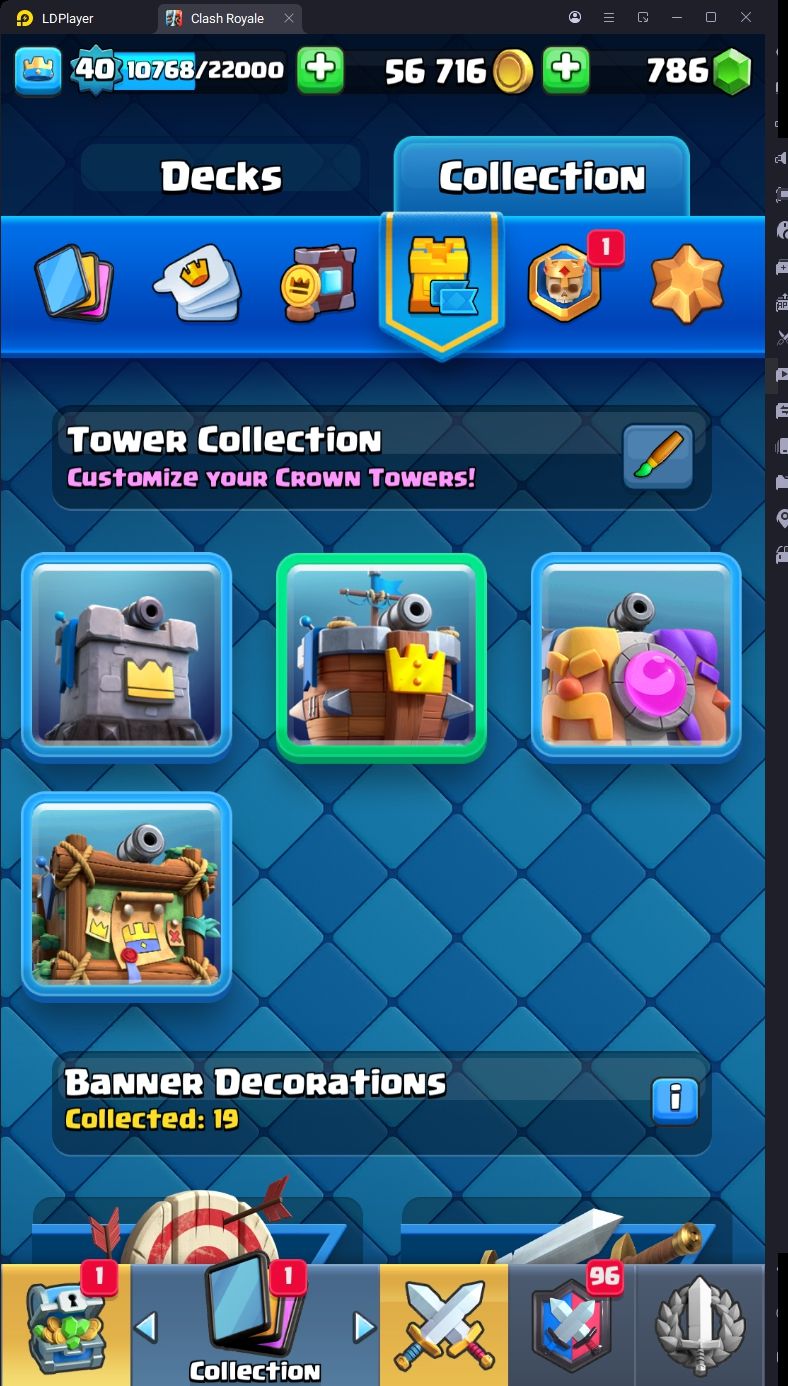Open the banners collection tab
Viewport: 788px width, 1386px height.
click(317, 283)
